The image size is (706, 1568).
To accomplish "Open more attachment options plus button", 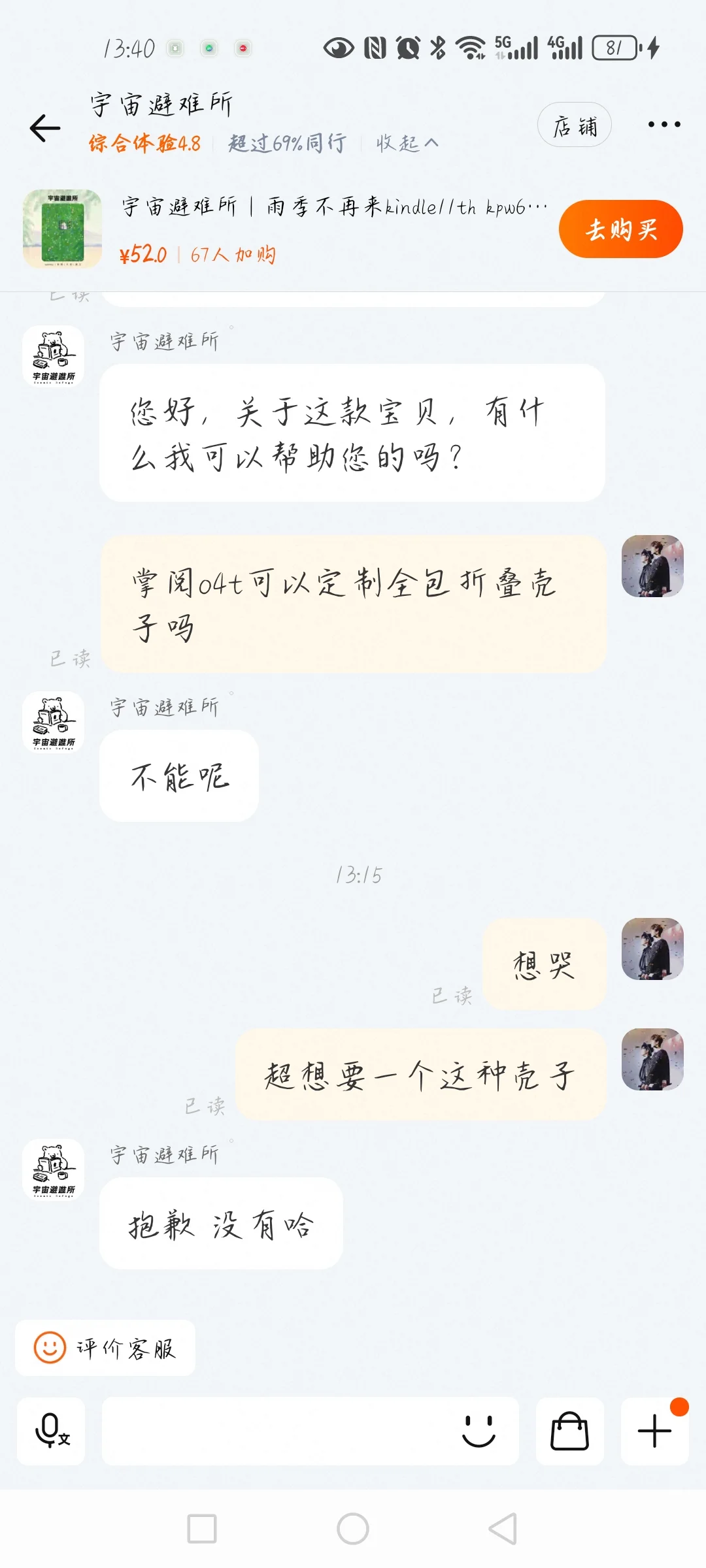I will (654, 1430).
